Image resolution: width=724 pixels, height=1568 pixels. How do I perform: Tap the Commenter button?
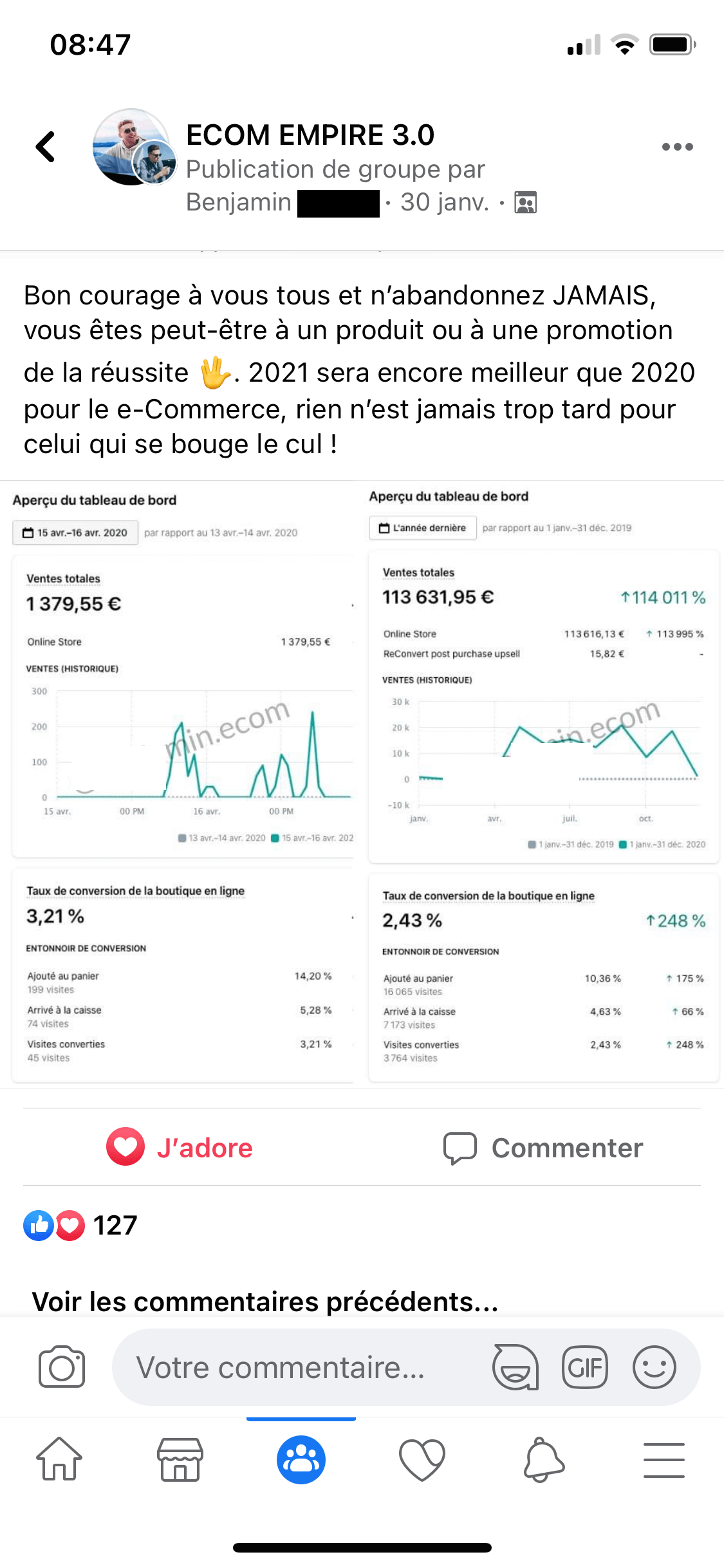[x=543, y=1147]
